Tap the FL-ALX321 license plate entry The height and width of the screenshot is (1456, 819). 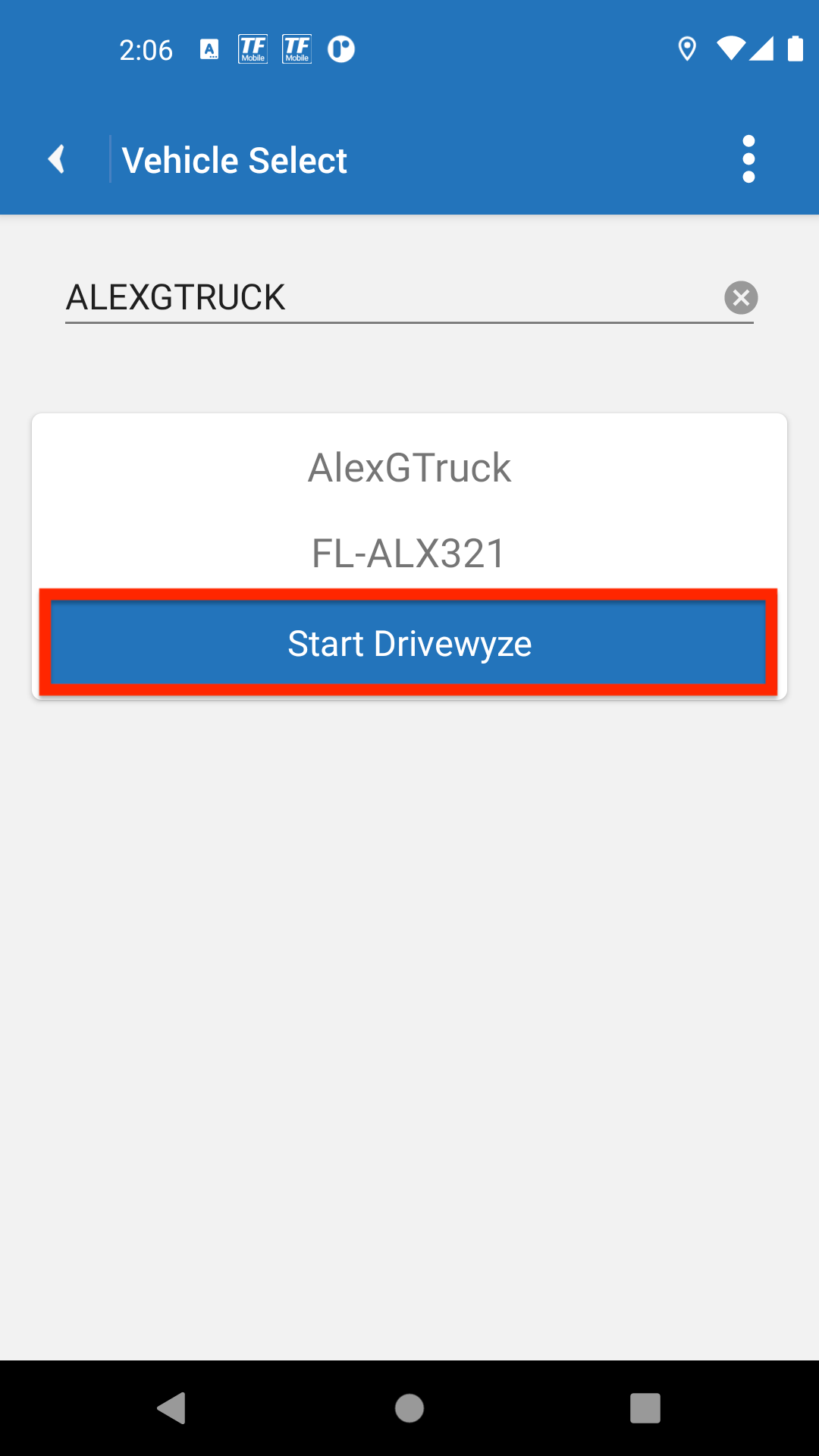point(409,553)
